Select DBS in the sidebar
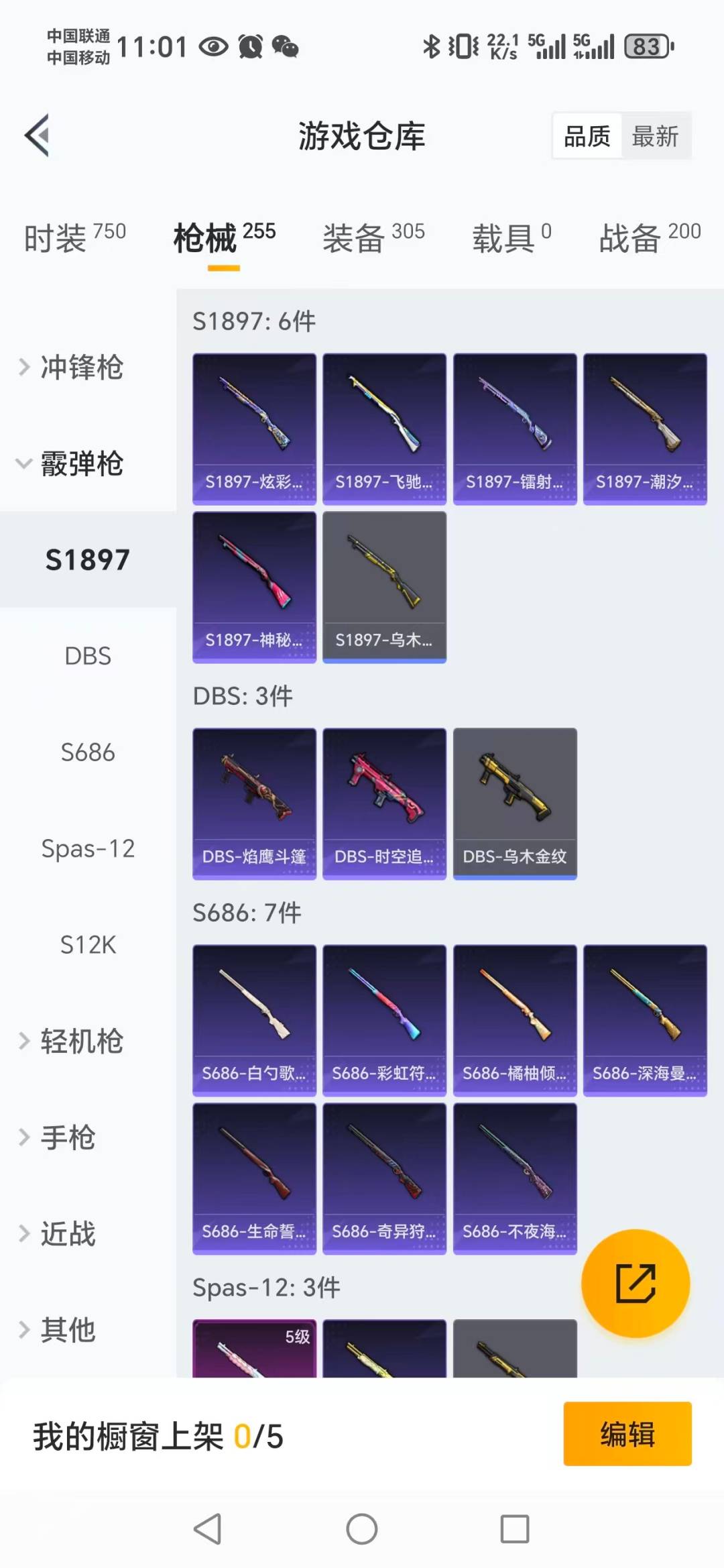 88,656
